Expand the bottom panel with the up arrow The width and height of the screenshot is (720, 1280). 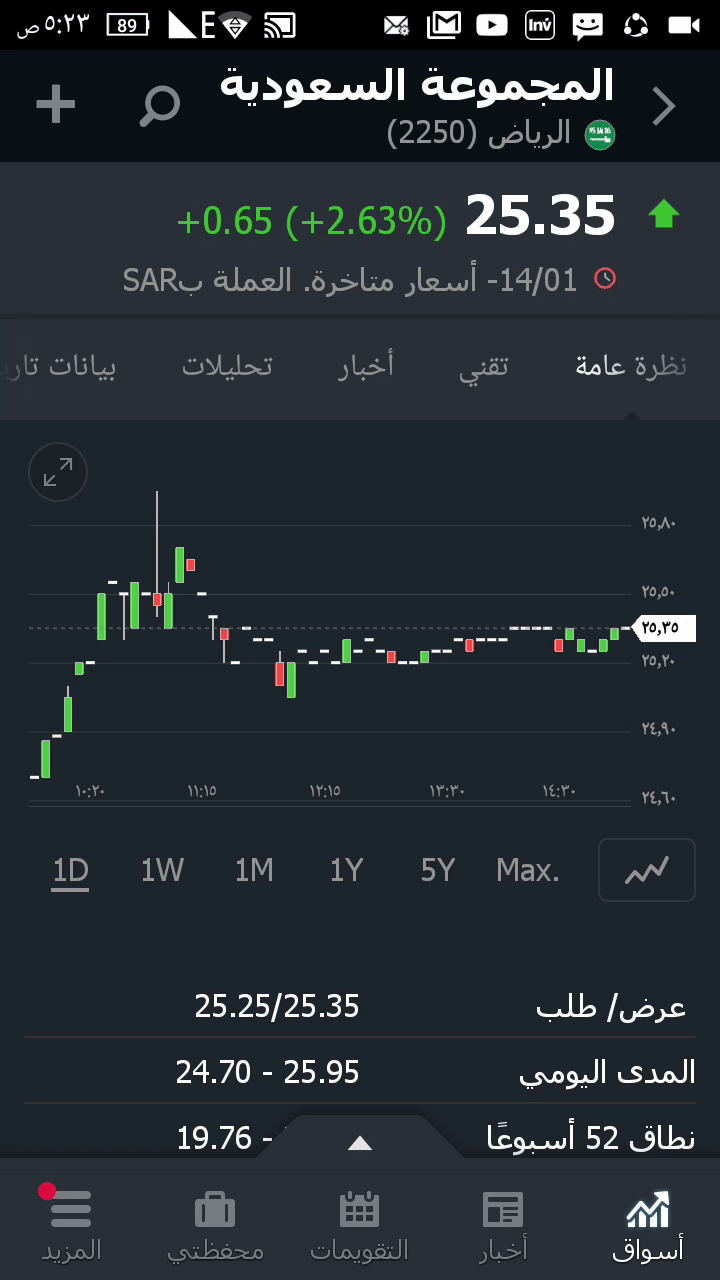point(360,1143)
